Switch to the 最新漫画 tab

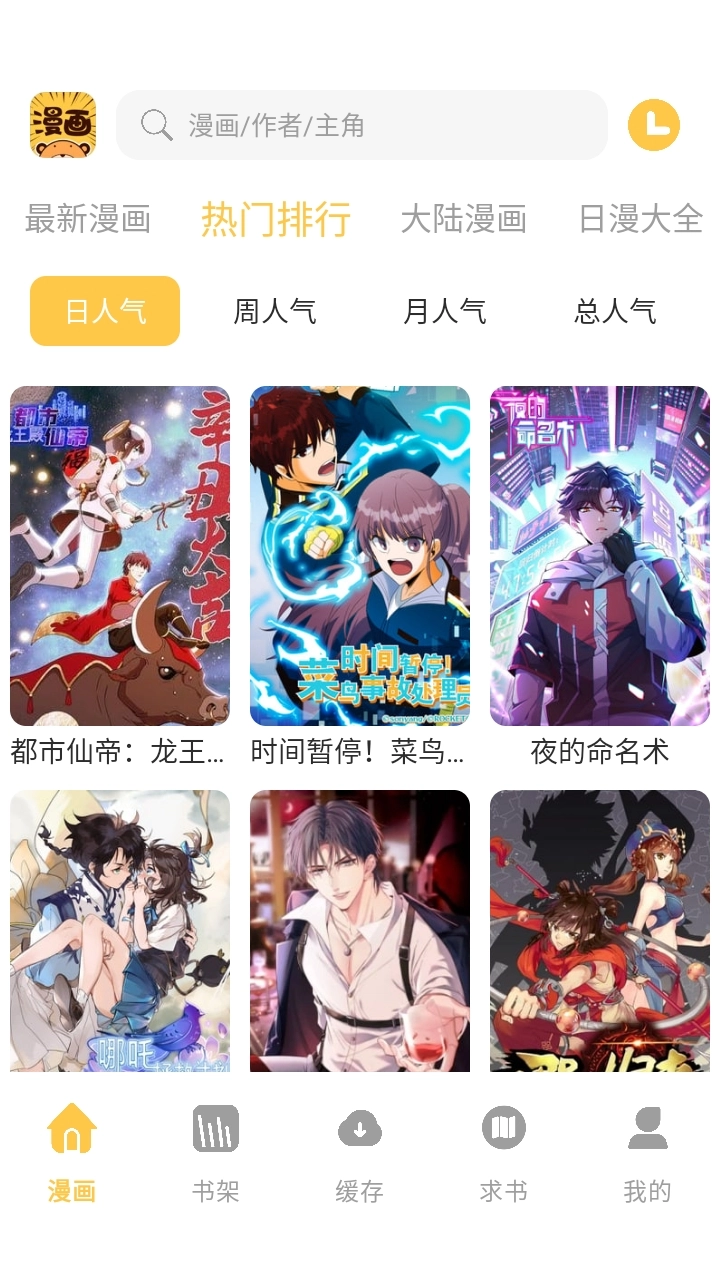coord(88,218)
